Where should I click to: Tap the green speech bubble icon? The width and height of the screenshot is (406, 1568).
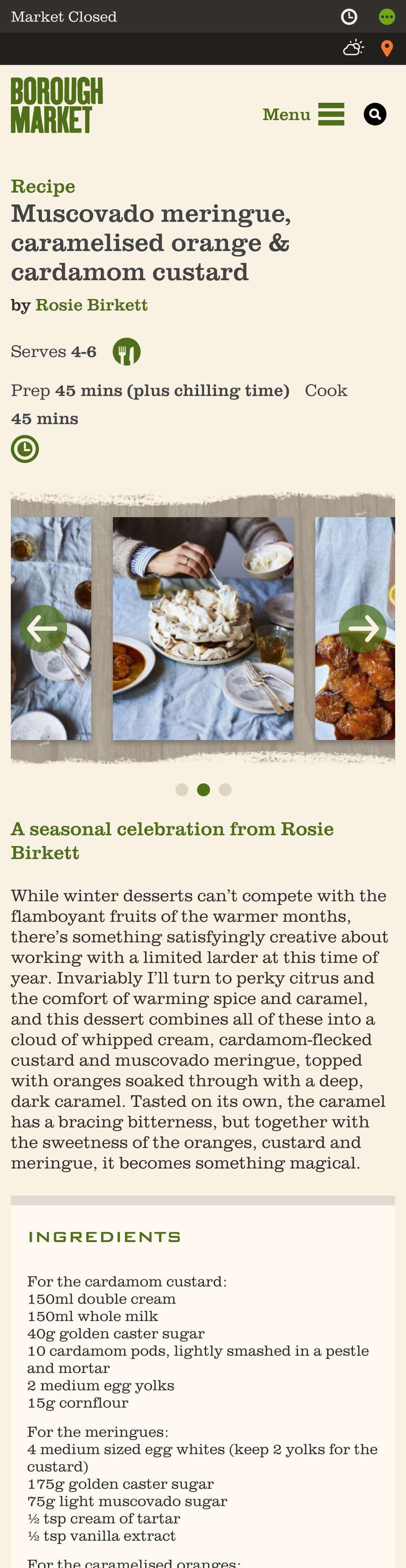[x=386, y=17]
